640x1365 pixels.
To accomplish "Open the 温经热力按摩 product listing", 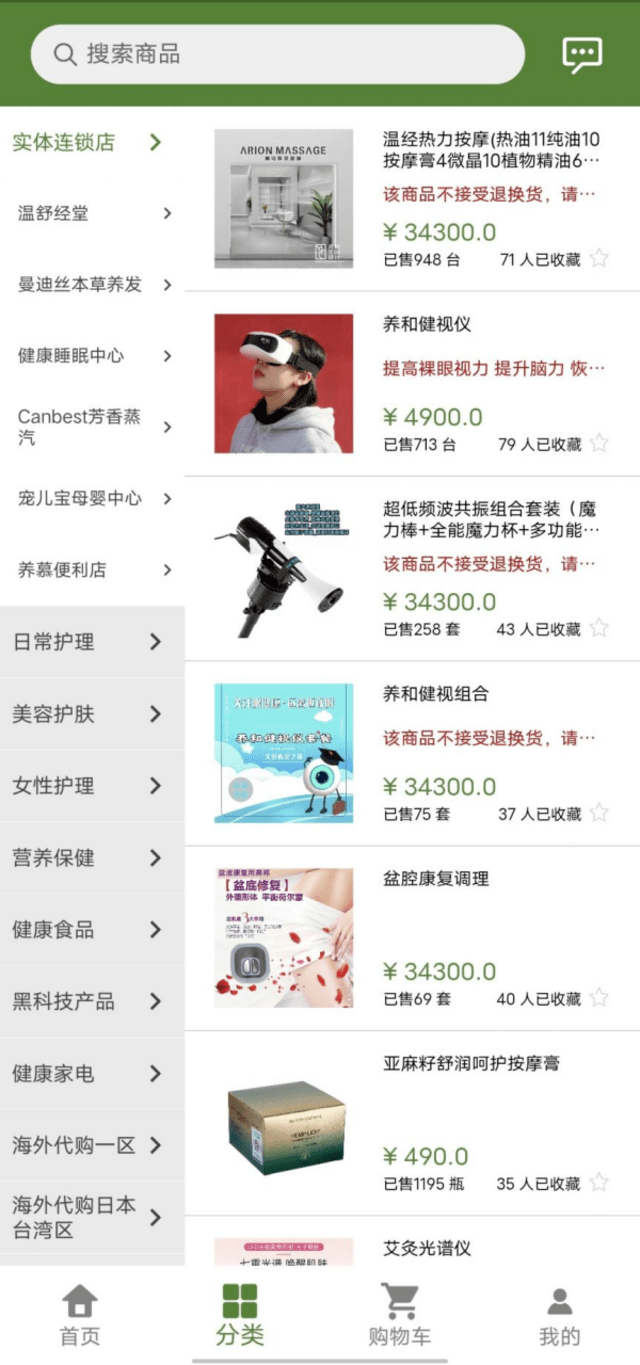I will click(x=490, y=150).
